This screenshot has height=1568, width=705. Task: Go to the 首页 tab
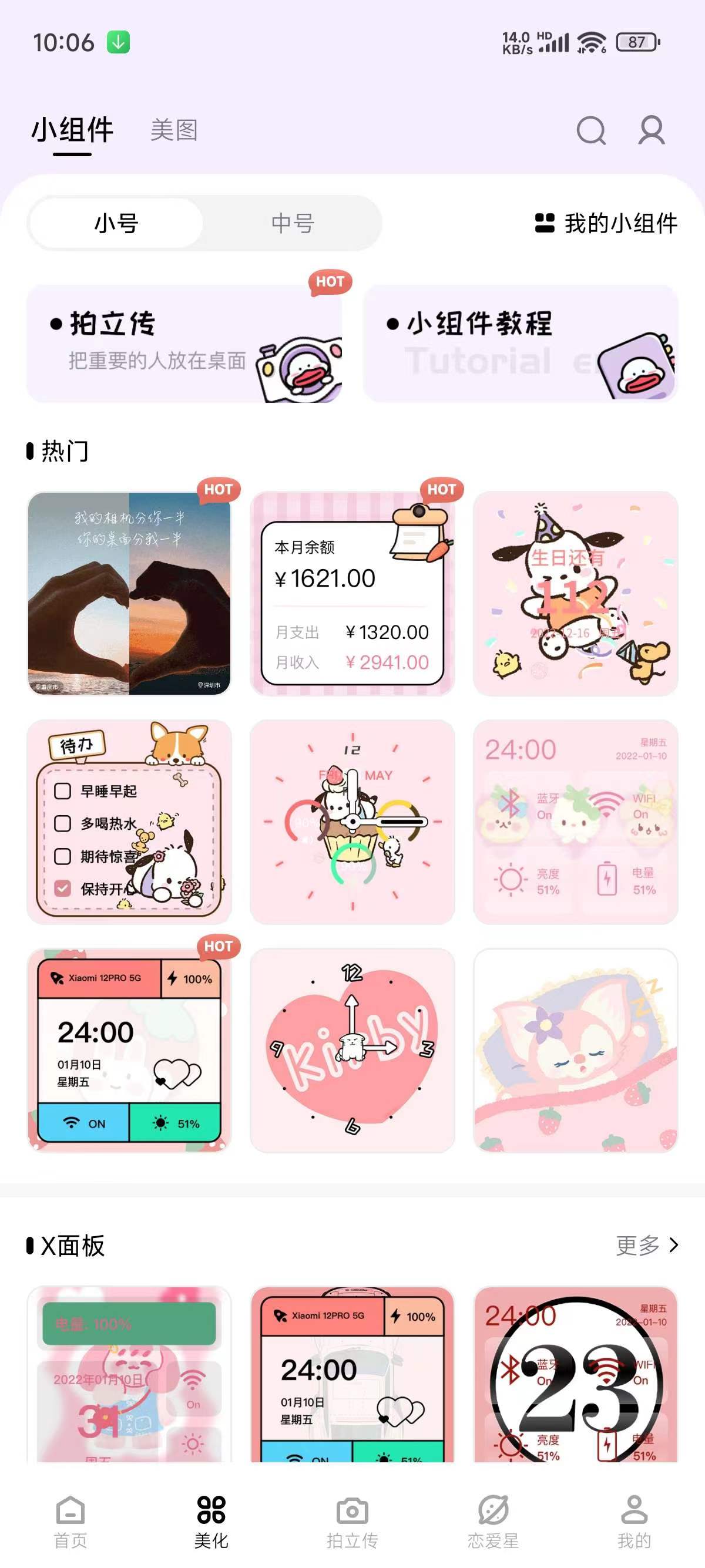coord(70,1522)
